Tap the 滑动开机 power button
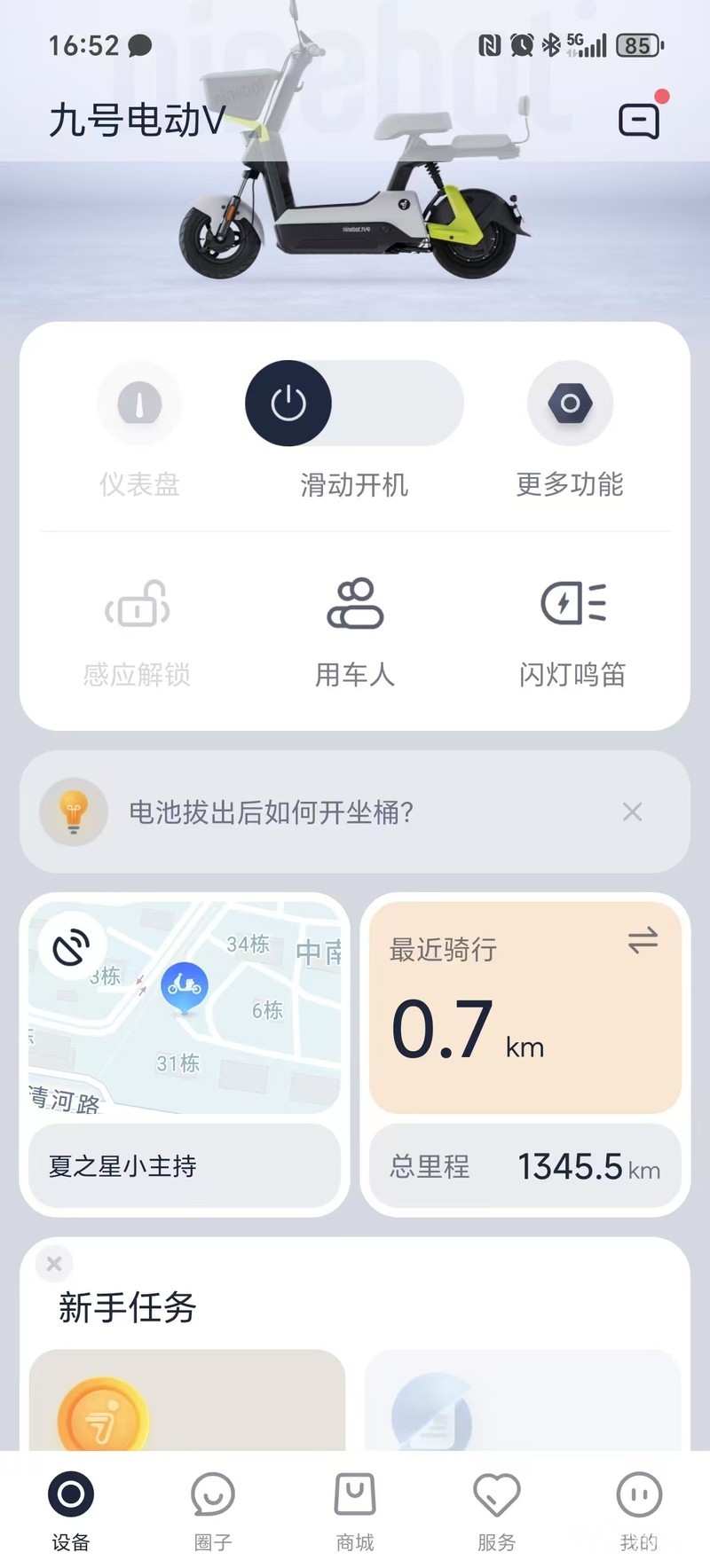 (x=288, y=404)
